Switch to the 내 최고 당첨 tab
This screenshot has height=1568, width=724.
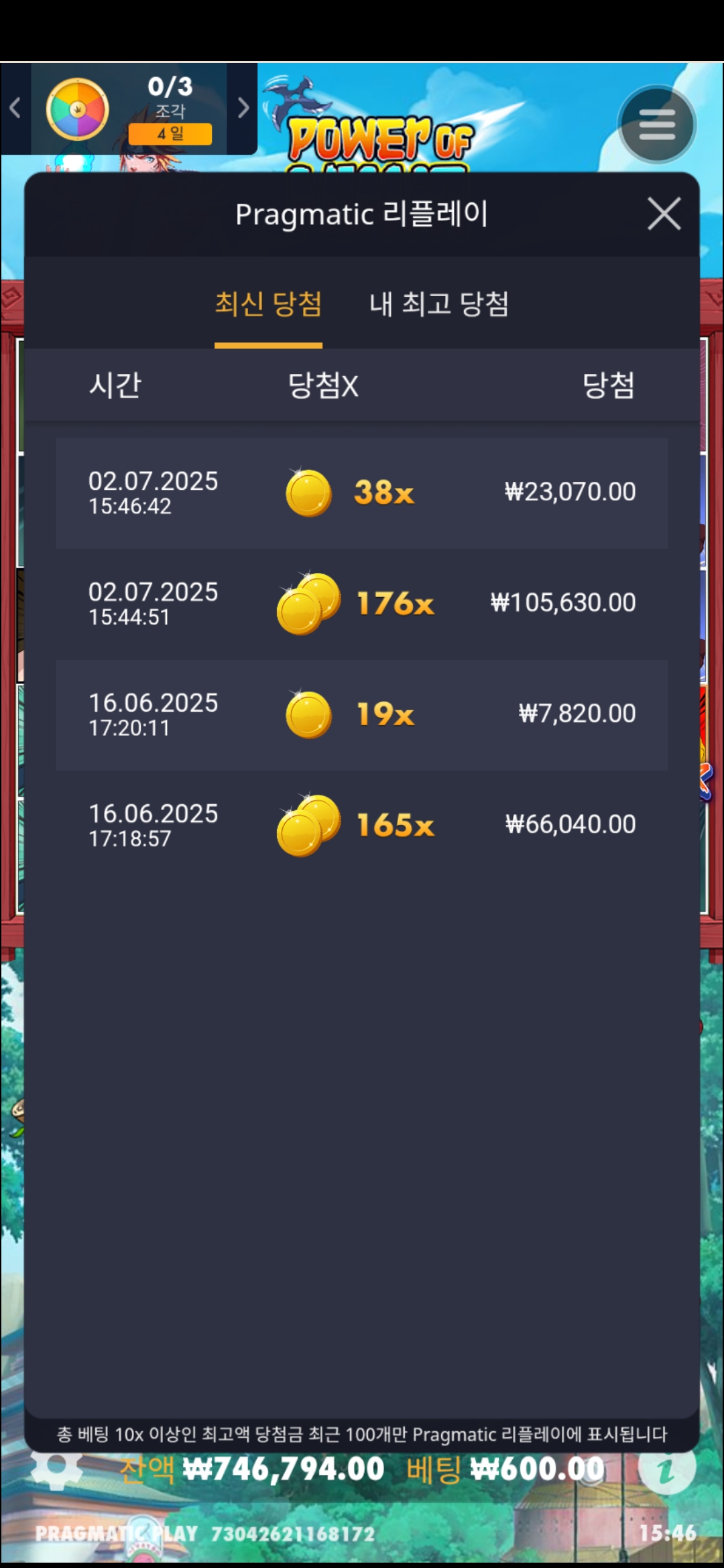(x=439, y=304)
